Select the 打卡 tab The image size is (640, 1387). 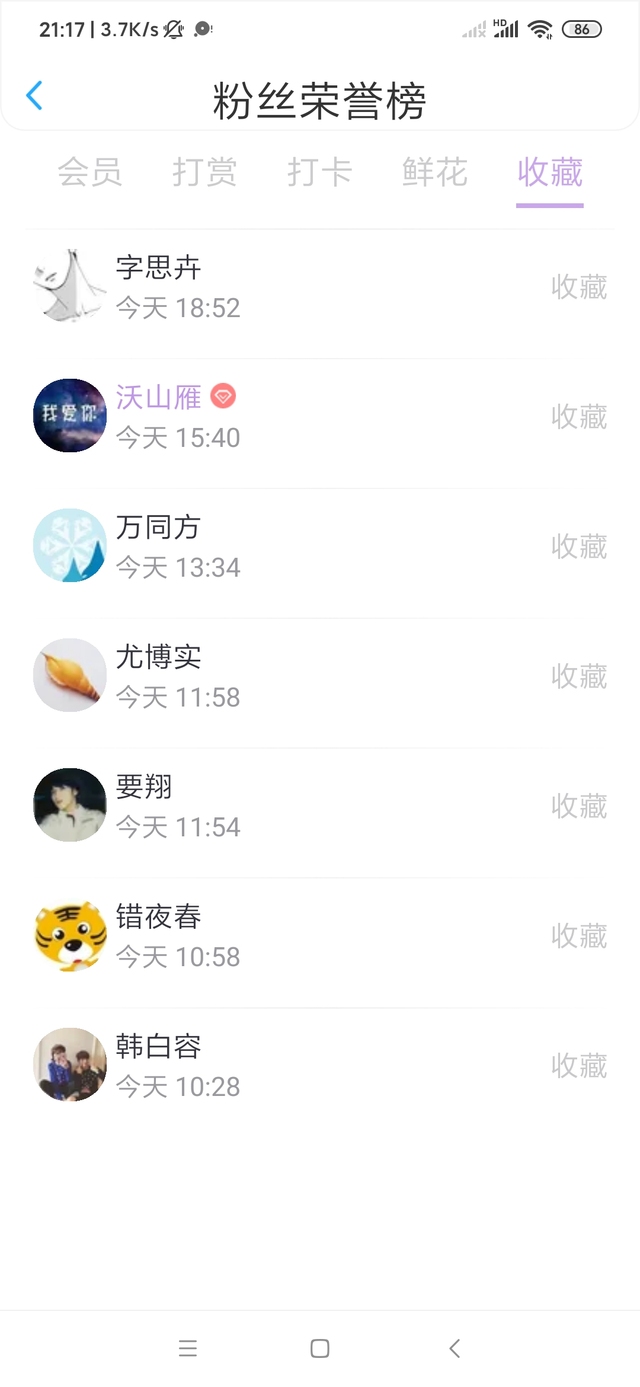click(320, 173)
